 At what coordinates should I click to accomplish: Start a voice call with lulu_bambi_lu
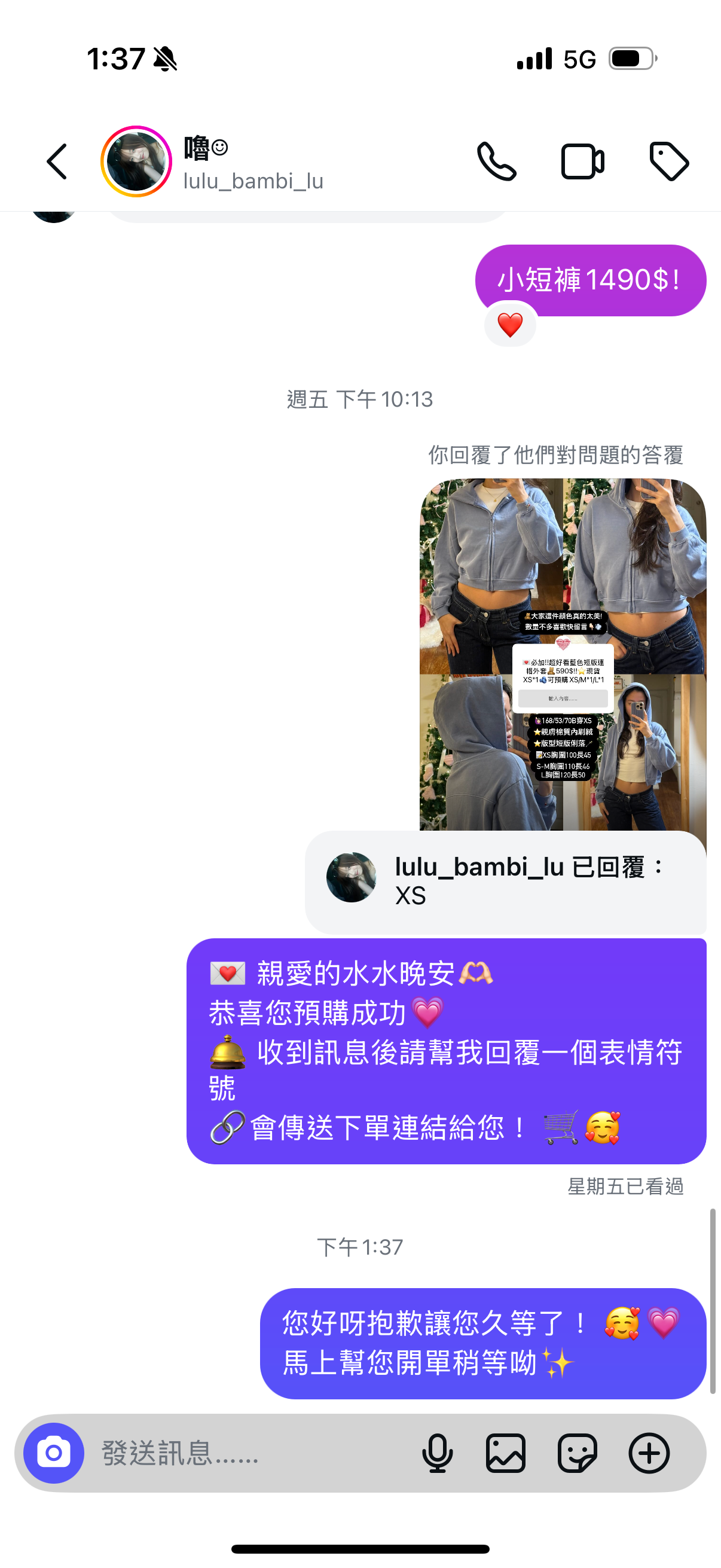click(496, 162)
